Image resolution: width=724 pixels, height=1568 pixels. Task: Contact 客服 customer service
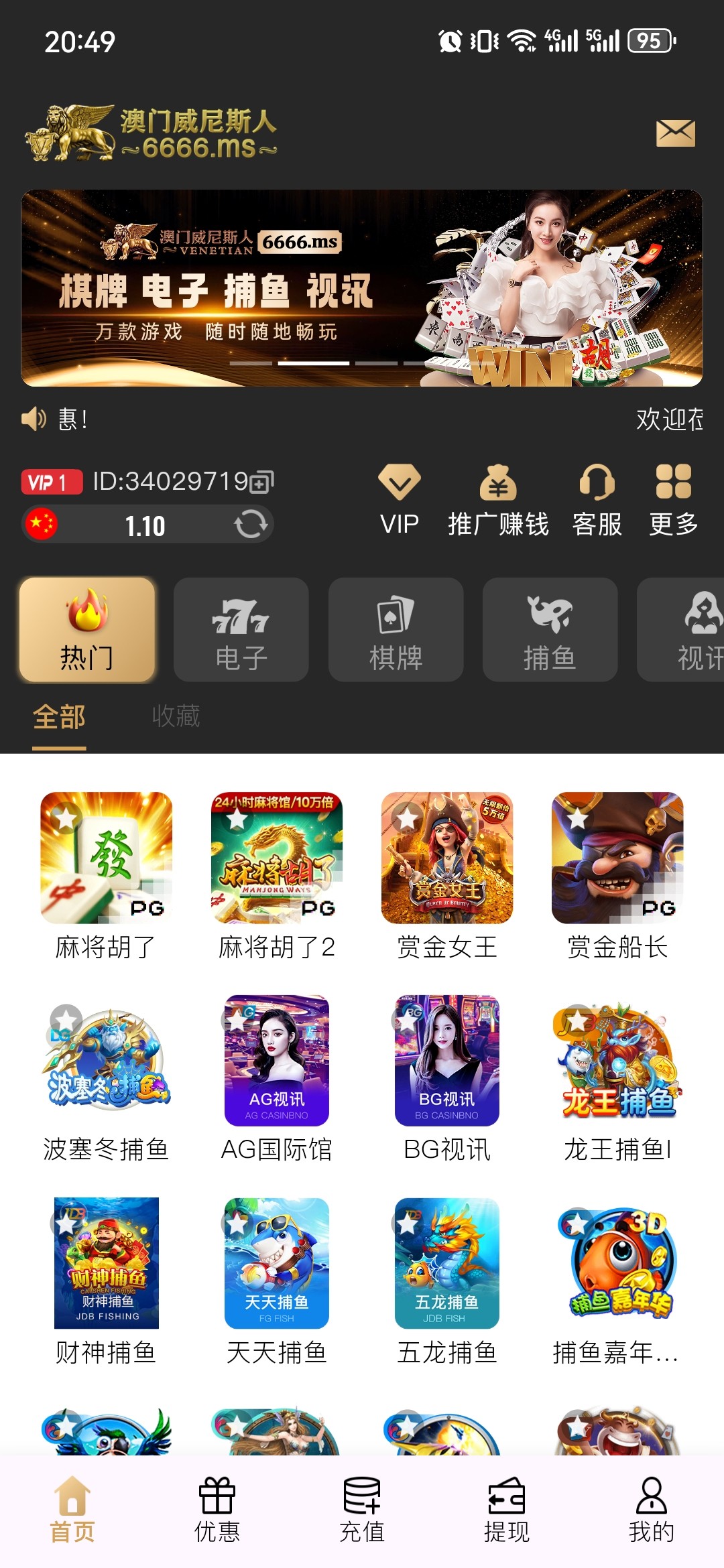click(597, 500)
